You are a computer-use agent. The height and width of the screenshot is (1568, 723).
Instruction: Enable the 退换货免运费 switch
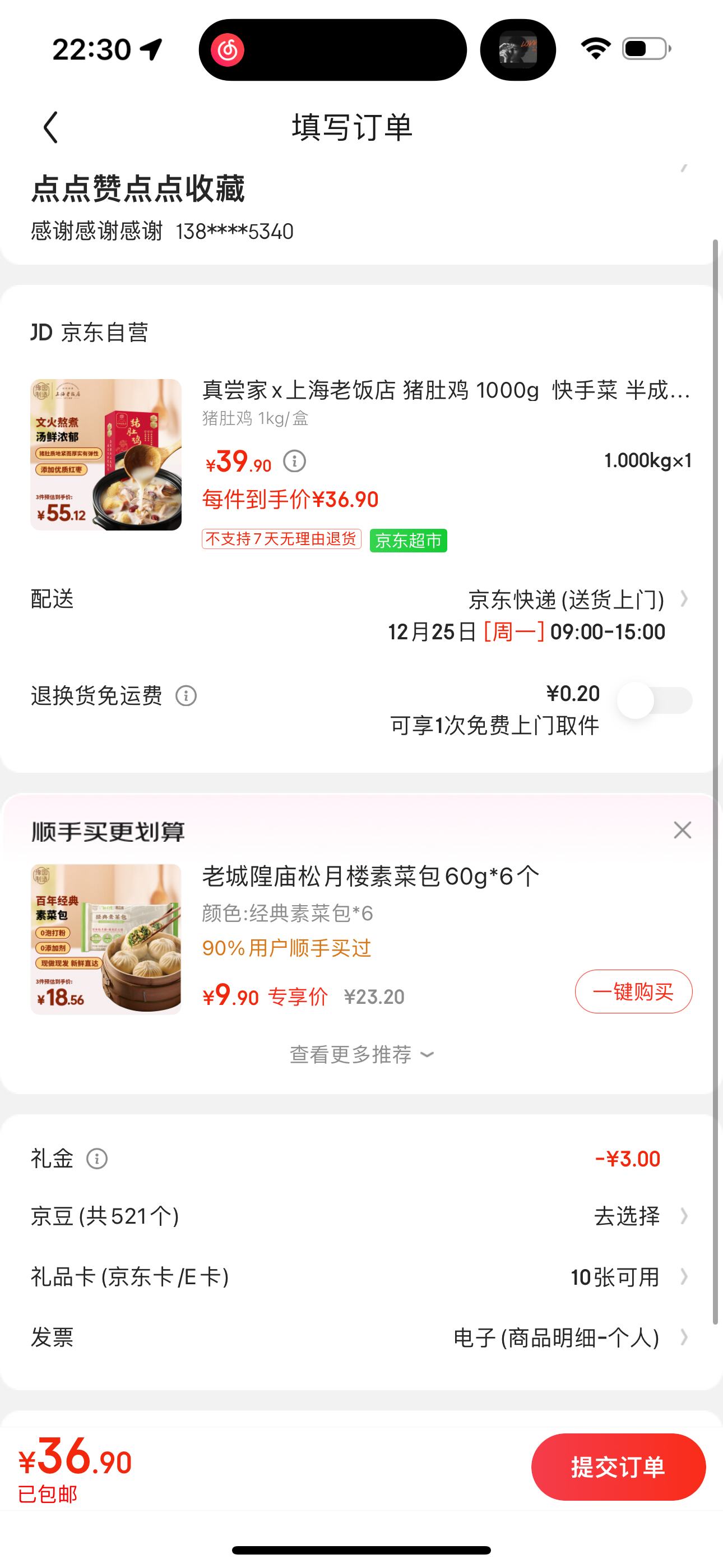[x=654, y=700]
